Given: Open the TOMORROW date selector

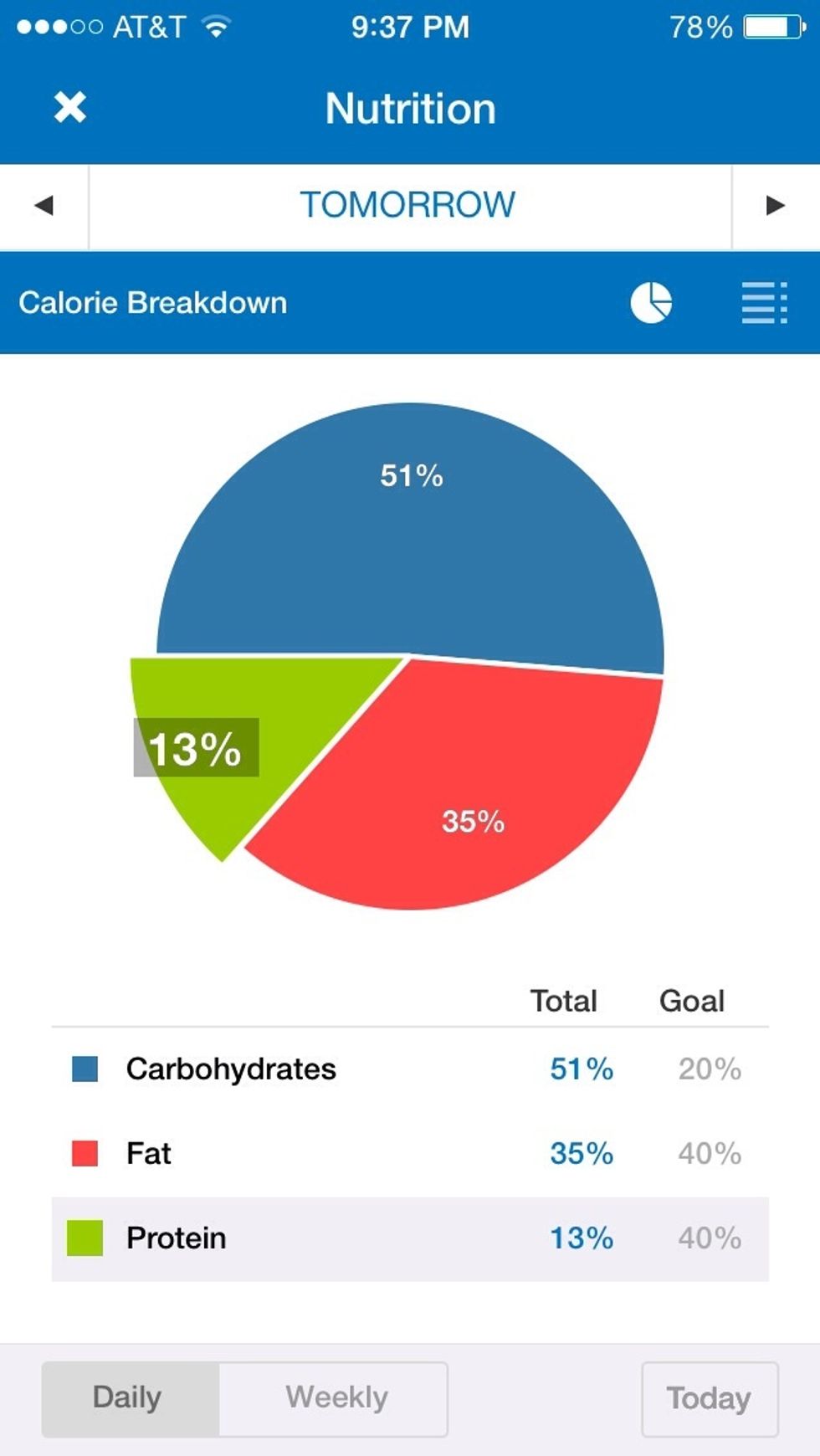Looking at the screenshot, I should click(x=409, y=203).
